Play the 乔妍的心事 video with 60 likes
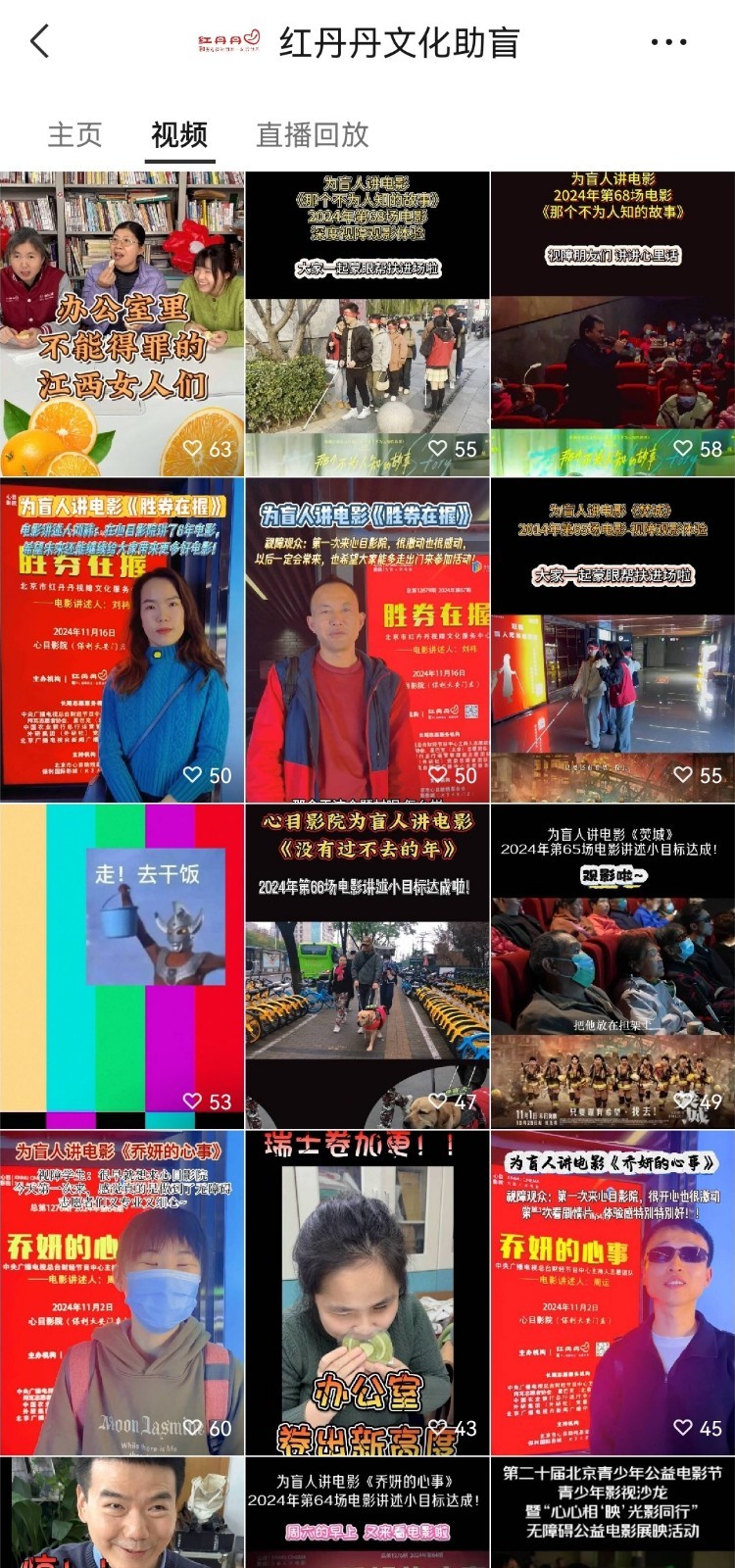 pyautogui.click(x=122, y=1292)
